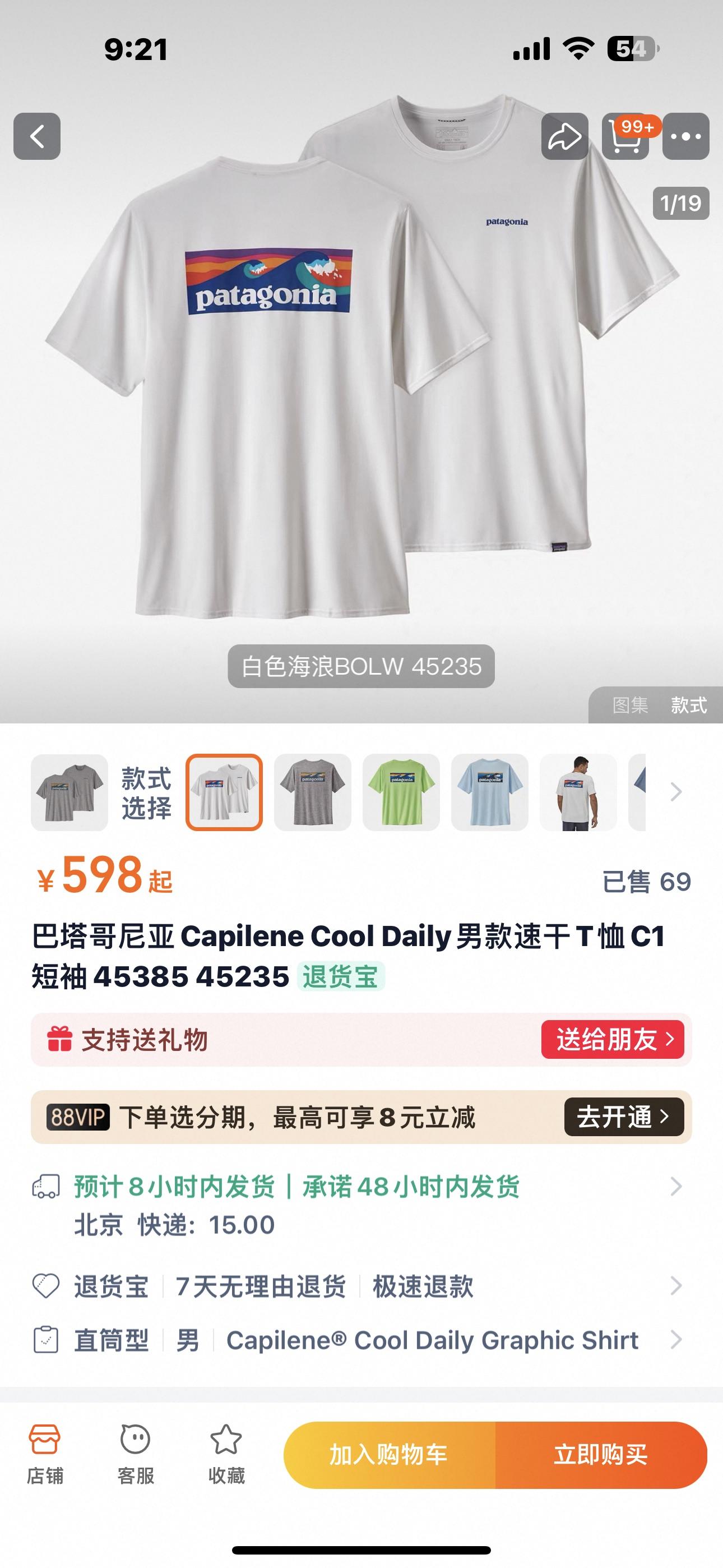Share this Patagonia product
This screenshot has height=1568, width=723.
point(565,136)
